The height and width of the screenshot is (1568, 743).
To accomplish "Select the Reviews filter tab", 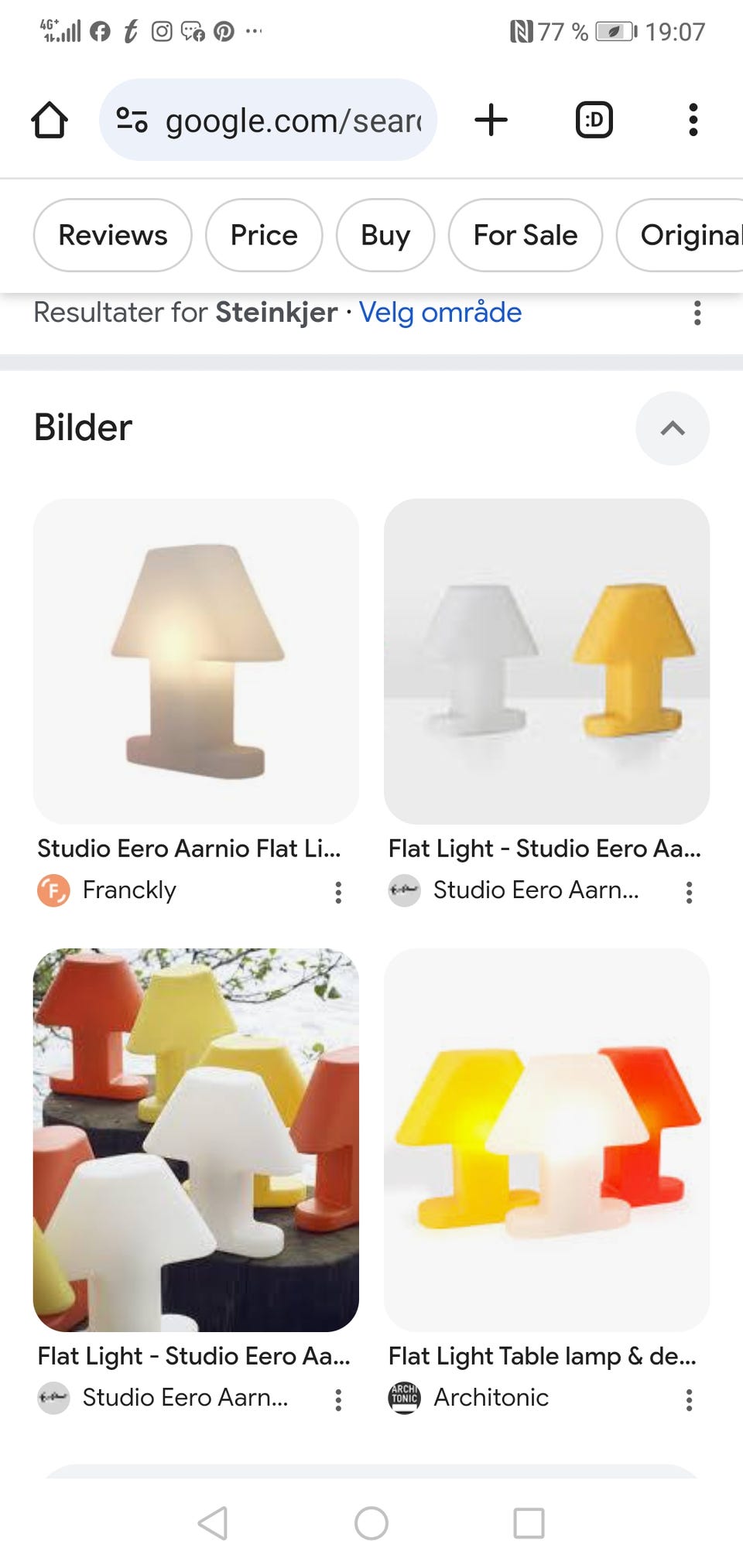I will (x=112, y=235).
